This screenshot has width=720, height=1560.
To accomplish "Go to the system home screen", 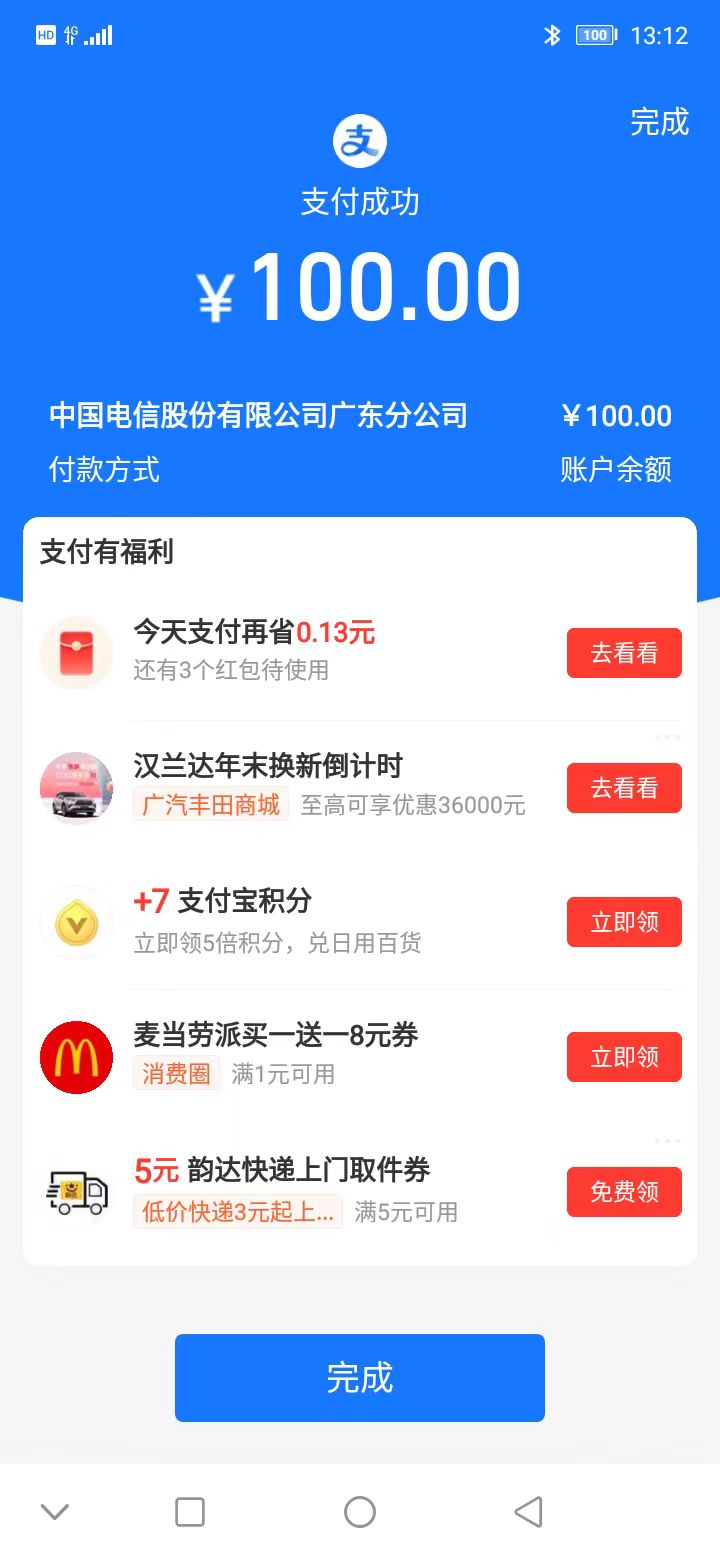I will pyautogui.click(x=360, y=1512).
